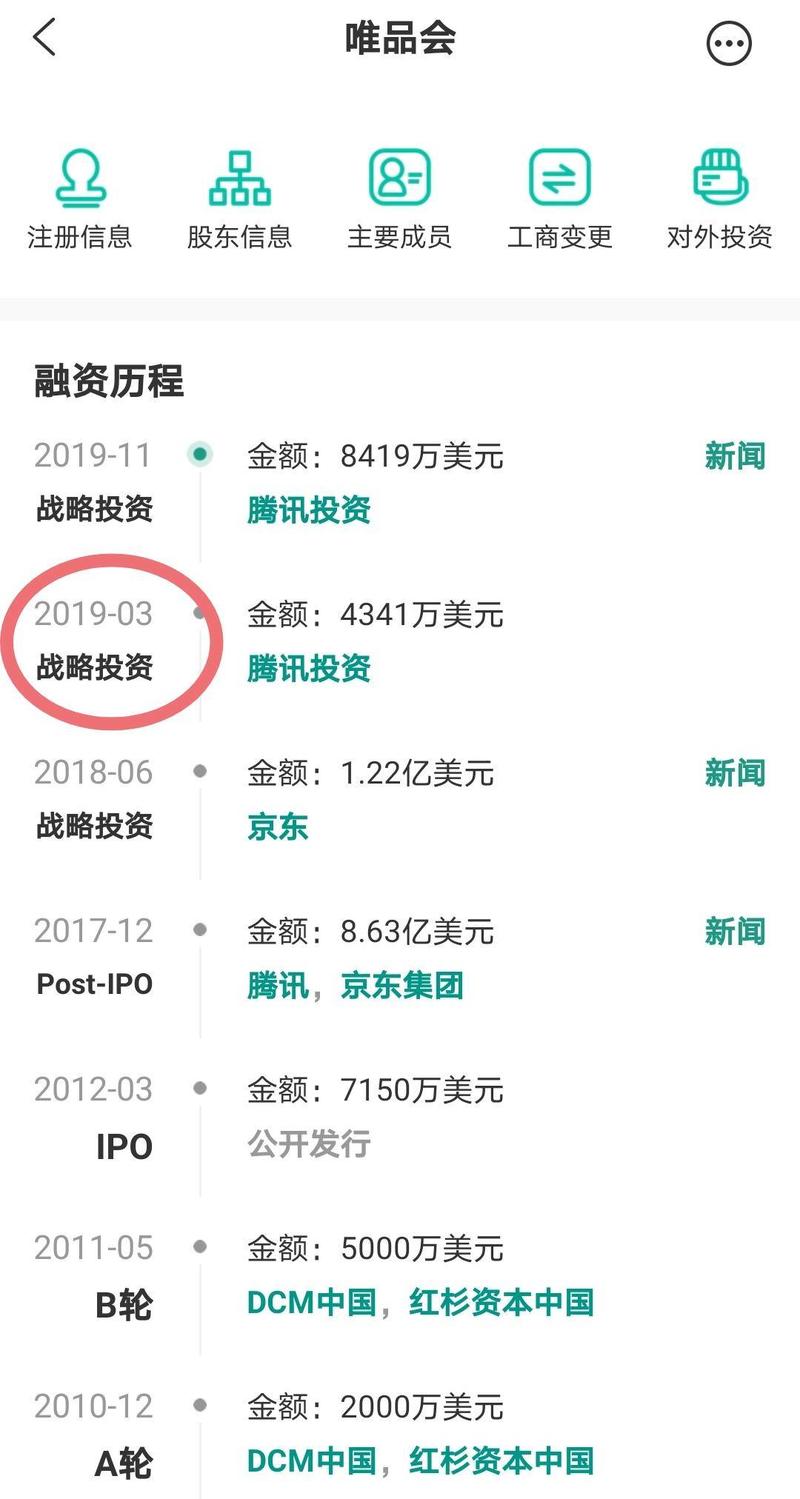Viewport: 800px width, 1499px height.
Task: View investor 京东 in the 2018-06 round
Action: [x=277, y=827]
